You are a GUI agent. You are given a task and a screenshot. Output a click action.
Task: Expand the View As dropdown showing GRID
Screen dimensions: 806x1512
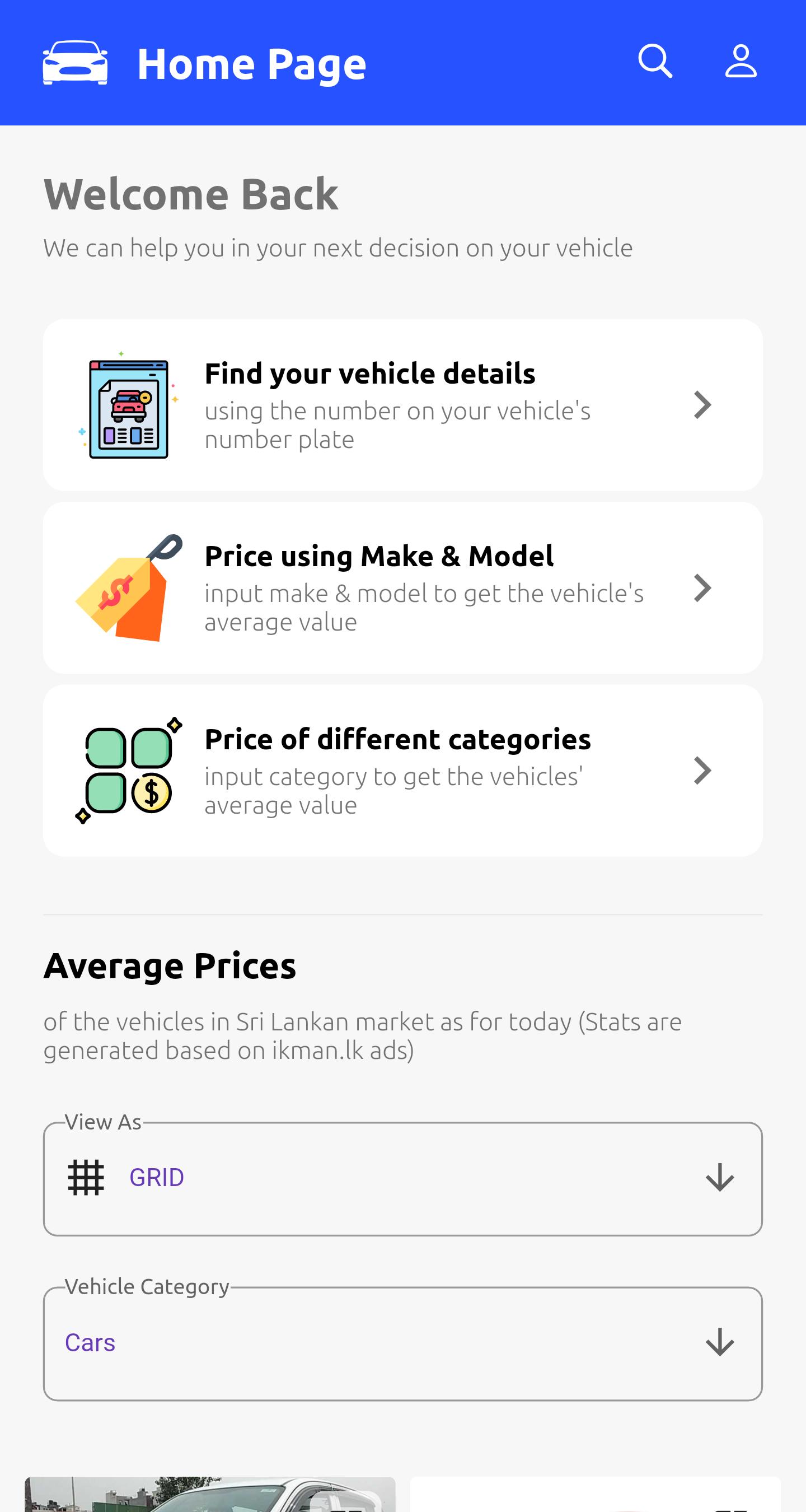click(403, 1179)
